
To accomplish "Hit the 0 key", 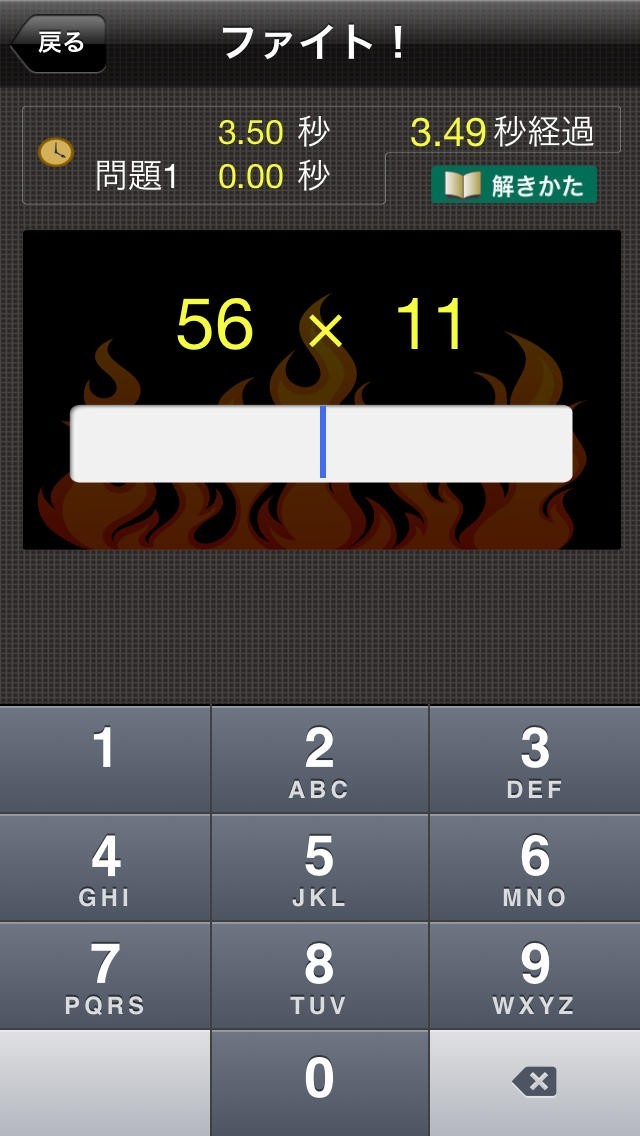I will tap(320, 1083).
